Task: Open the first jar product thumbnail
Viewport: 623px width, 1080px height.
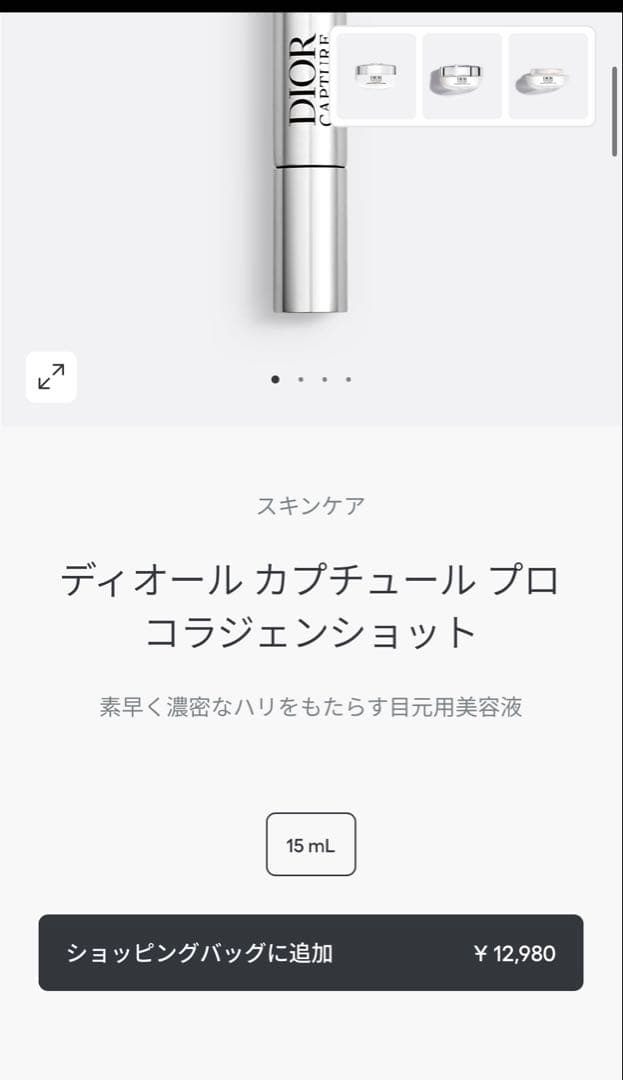Action: point(376,77)
